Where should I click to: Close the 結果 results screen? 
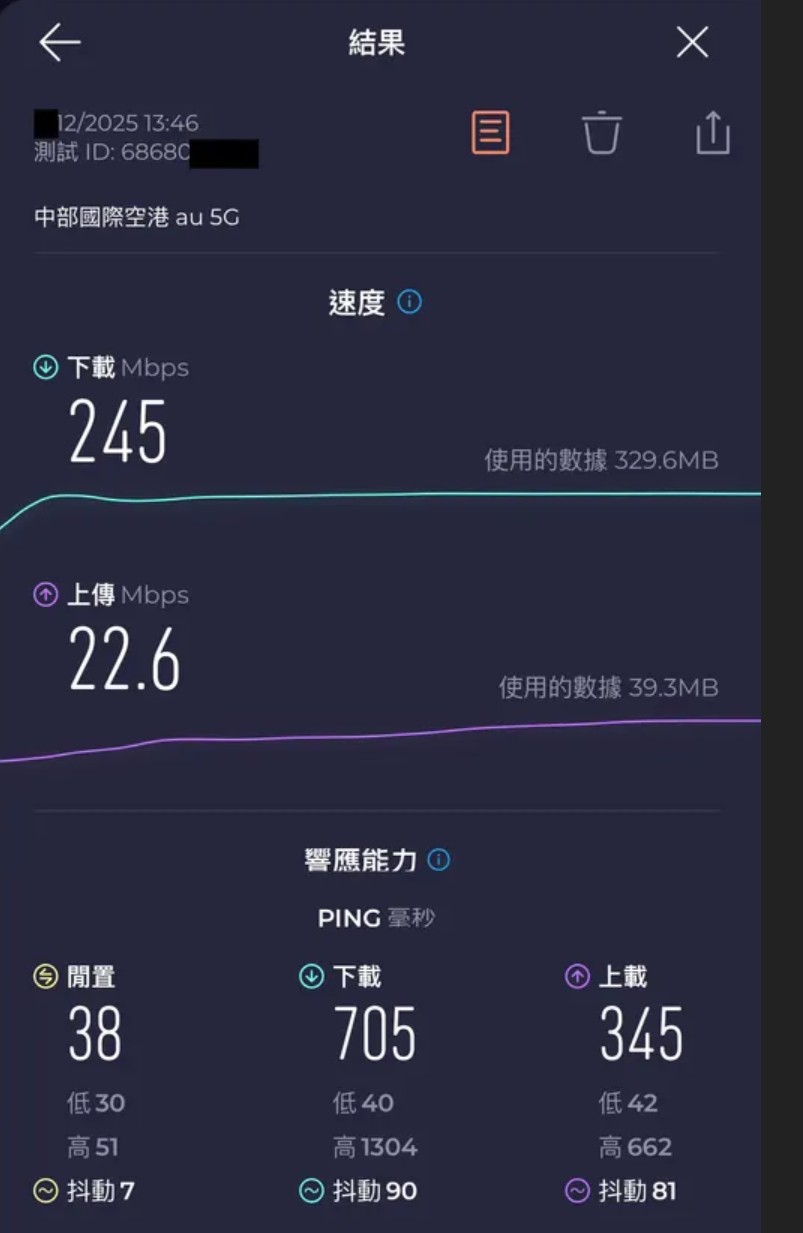692,43
